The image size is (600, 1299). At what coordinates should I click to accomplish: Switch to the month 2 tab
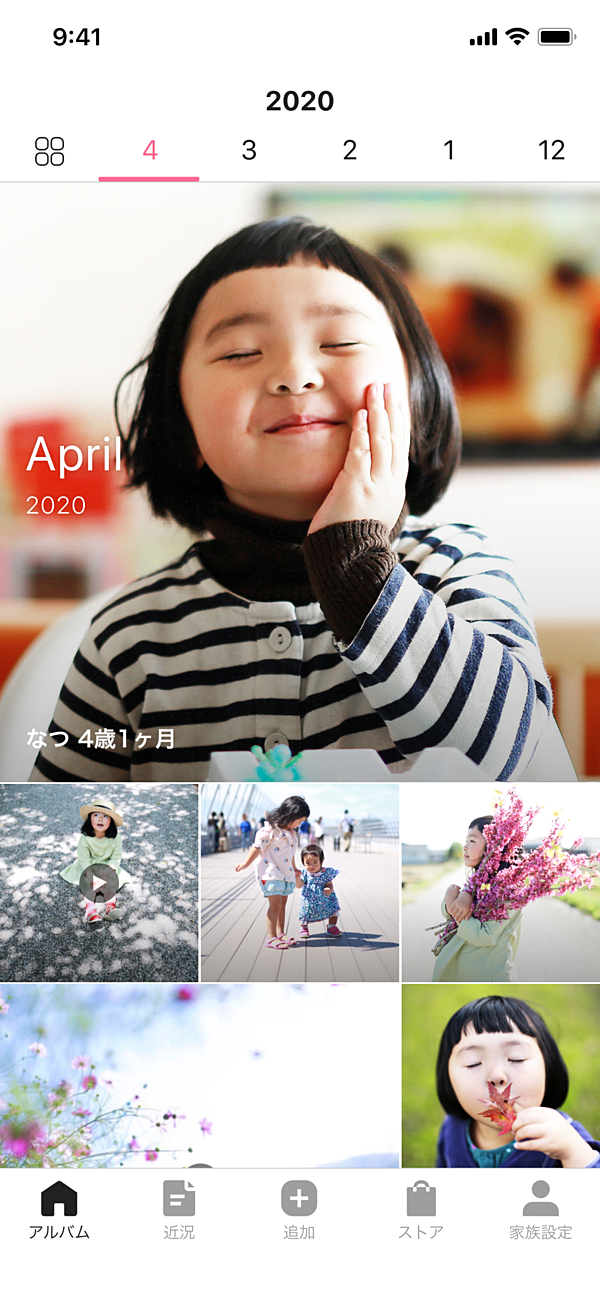point(349,151)
